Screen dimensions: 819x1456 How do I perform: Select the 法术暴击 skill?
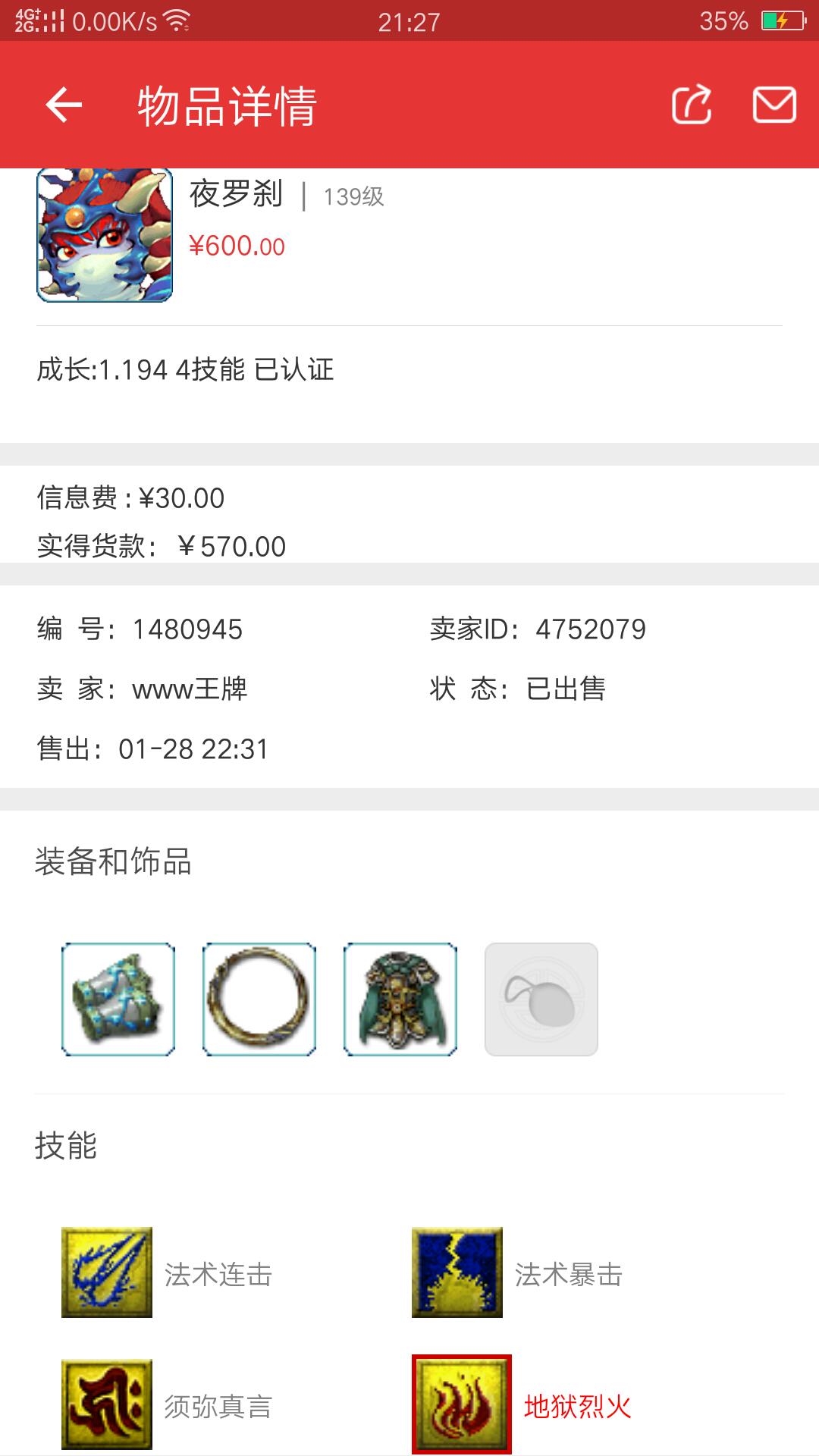click(x=457, y=1272)
